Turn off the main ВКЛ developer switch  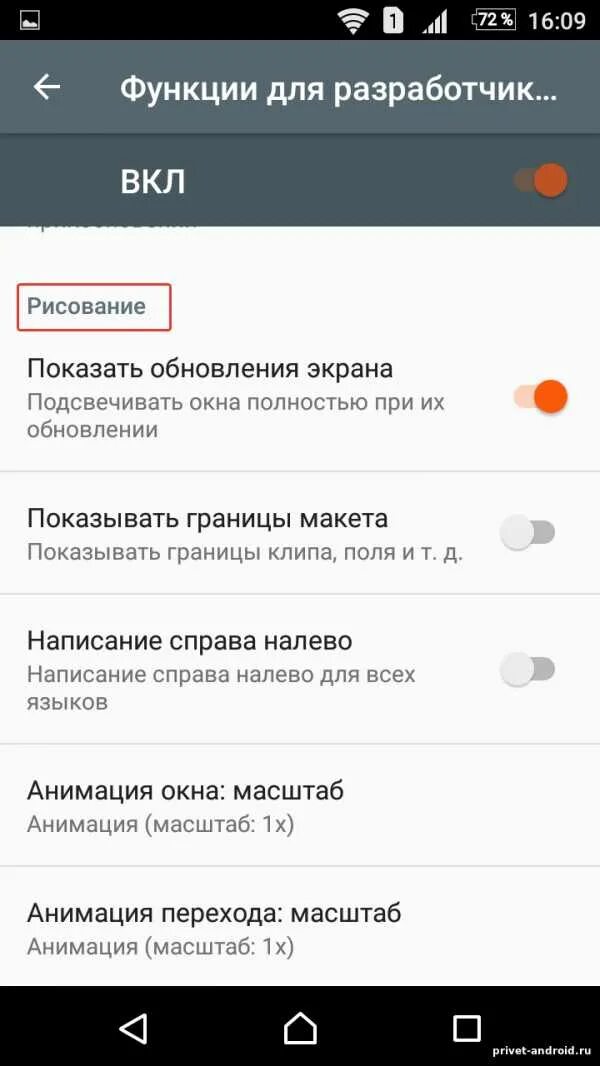(x=541, y=181)
